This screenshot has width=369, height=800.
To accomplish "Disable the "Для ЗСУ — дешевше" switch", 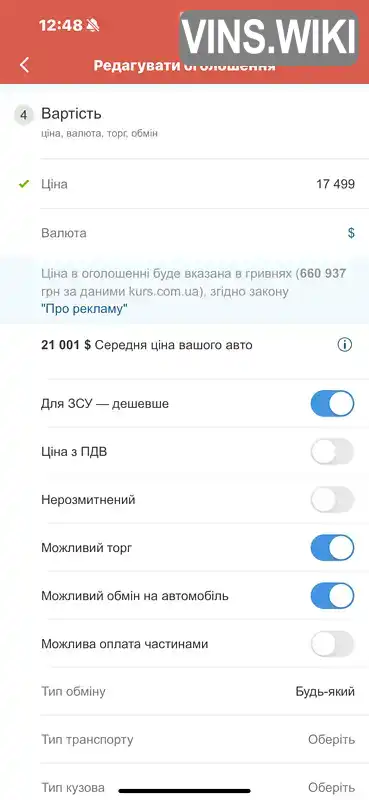I will pos(332,404).
